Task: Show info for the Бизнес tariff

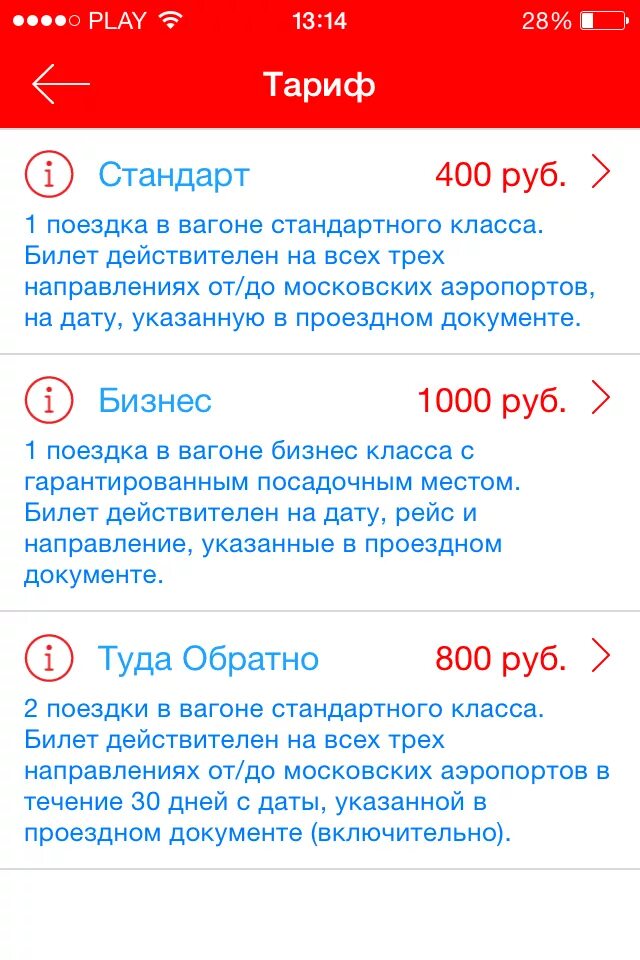Action: tap(49, 400)
